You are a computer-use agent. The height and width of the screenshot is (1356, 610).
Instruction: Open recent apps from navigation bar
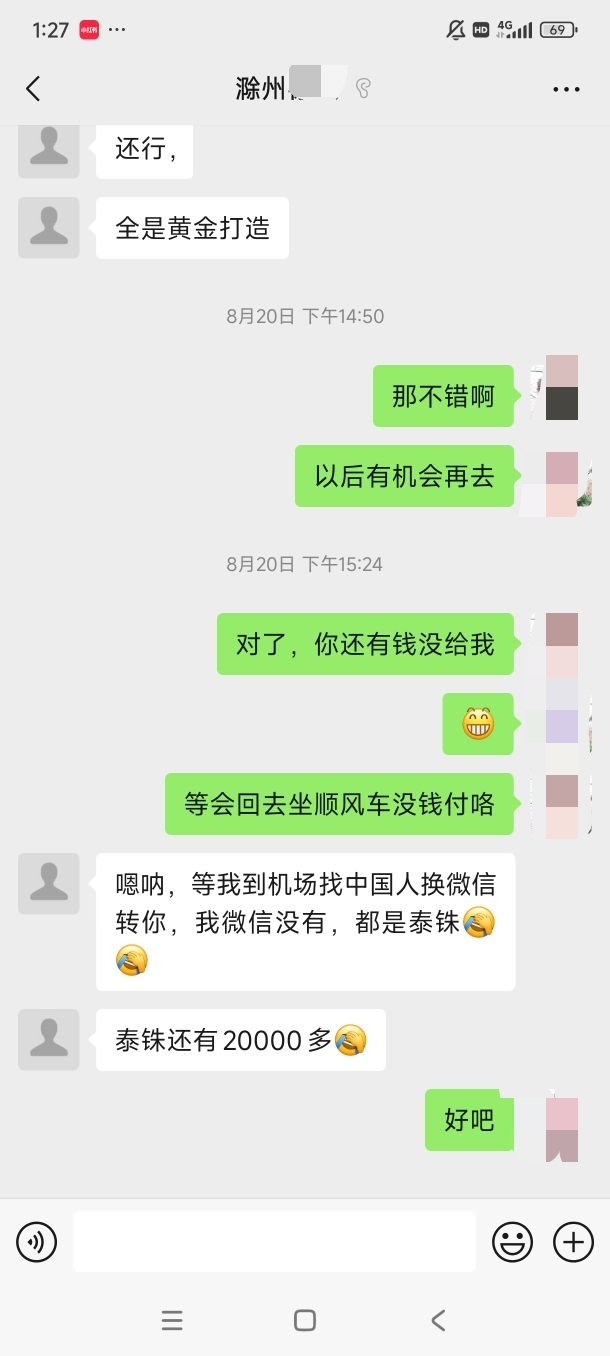click(x=172, y=1320)
